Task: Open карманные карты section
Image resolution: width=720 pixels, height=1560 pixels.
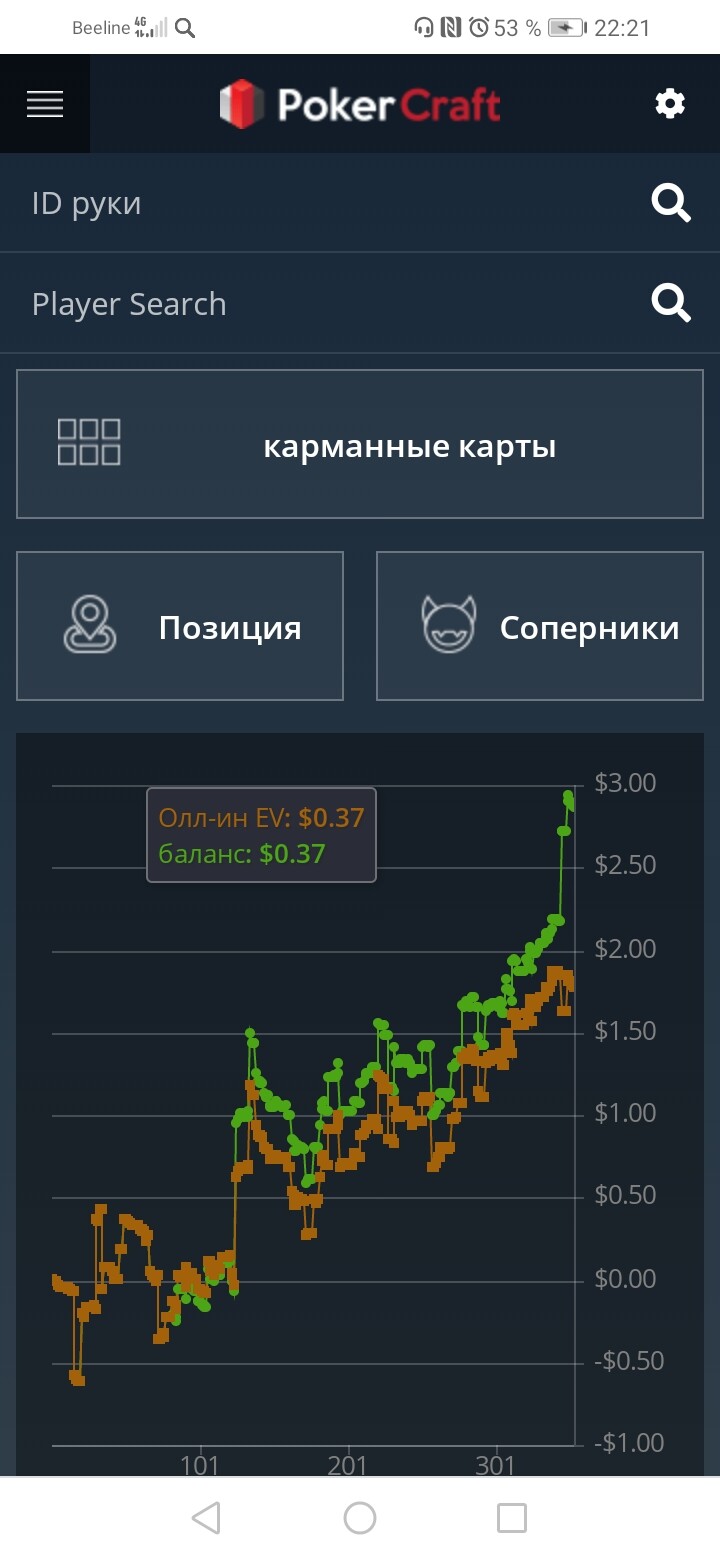Action: point(360,444)
